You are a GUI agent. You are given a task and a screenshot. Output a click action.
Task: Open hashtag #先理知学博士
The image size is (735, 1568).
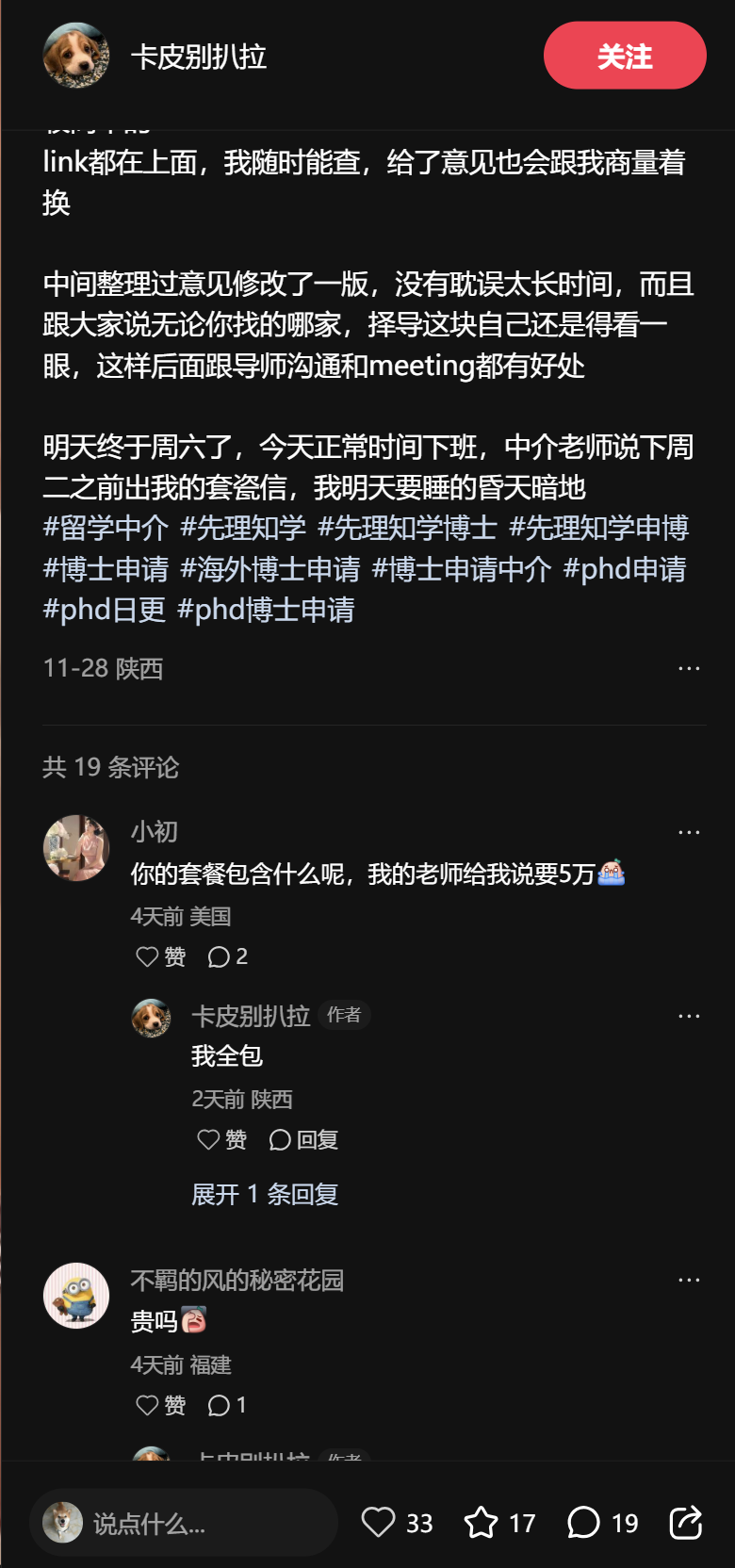pos(407,528)
